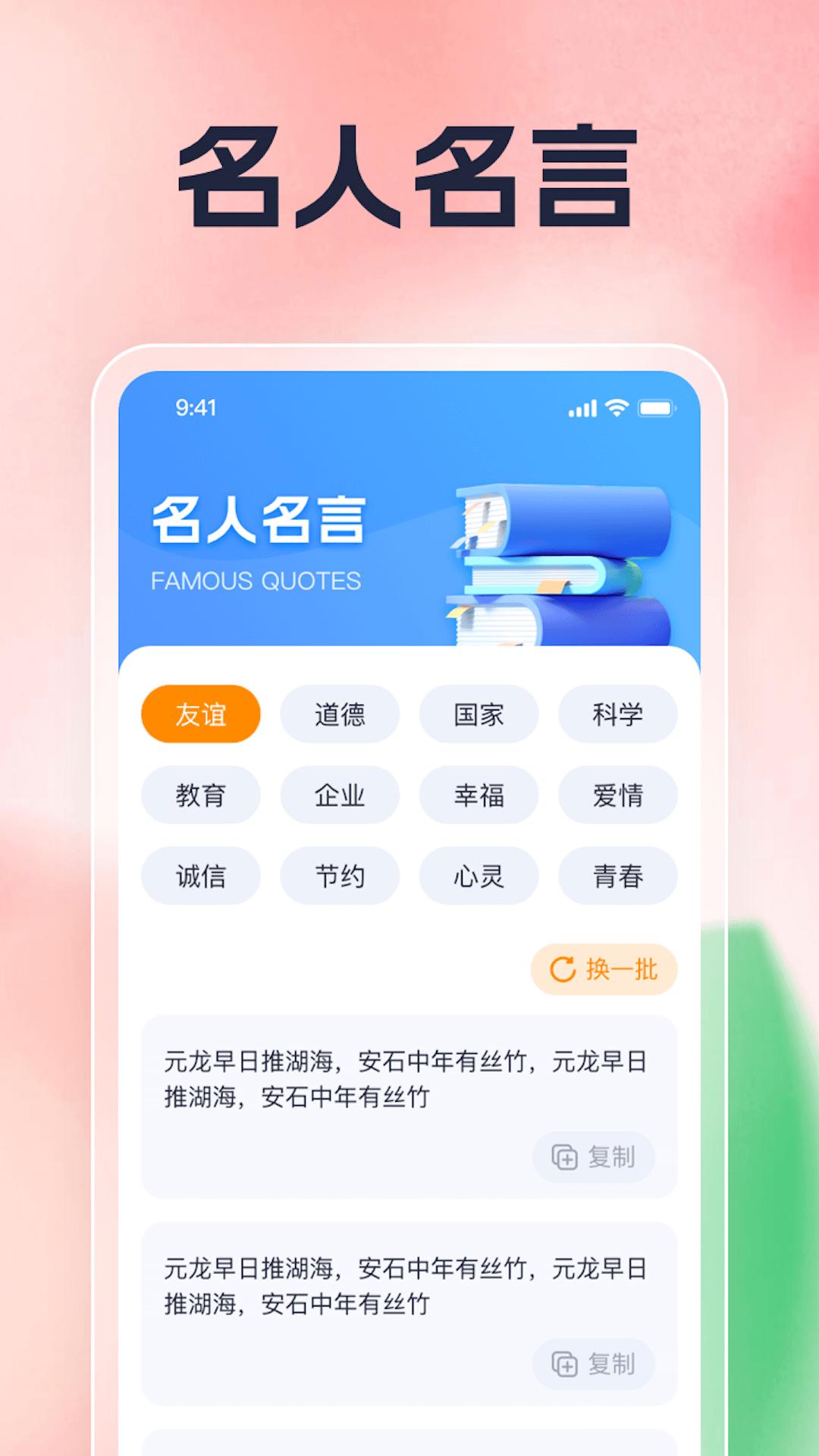The width and height of the screenshot is (819, 1456).
Task: Open the 节约 quotes category
Action: [x=340, y=876]
